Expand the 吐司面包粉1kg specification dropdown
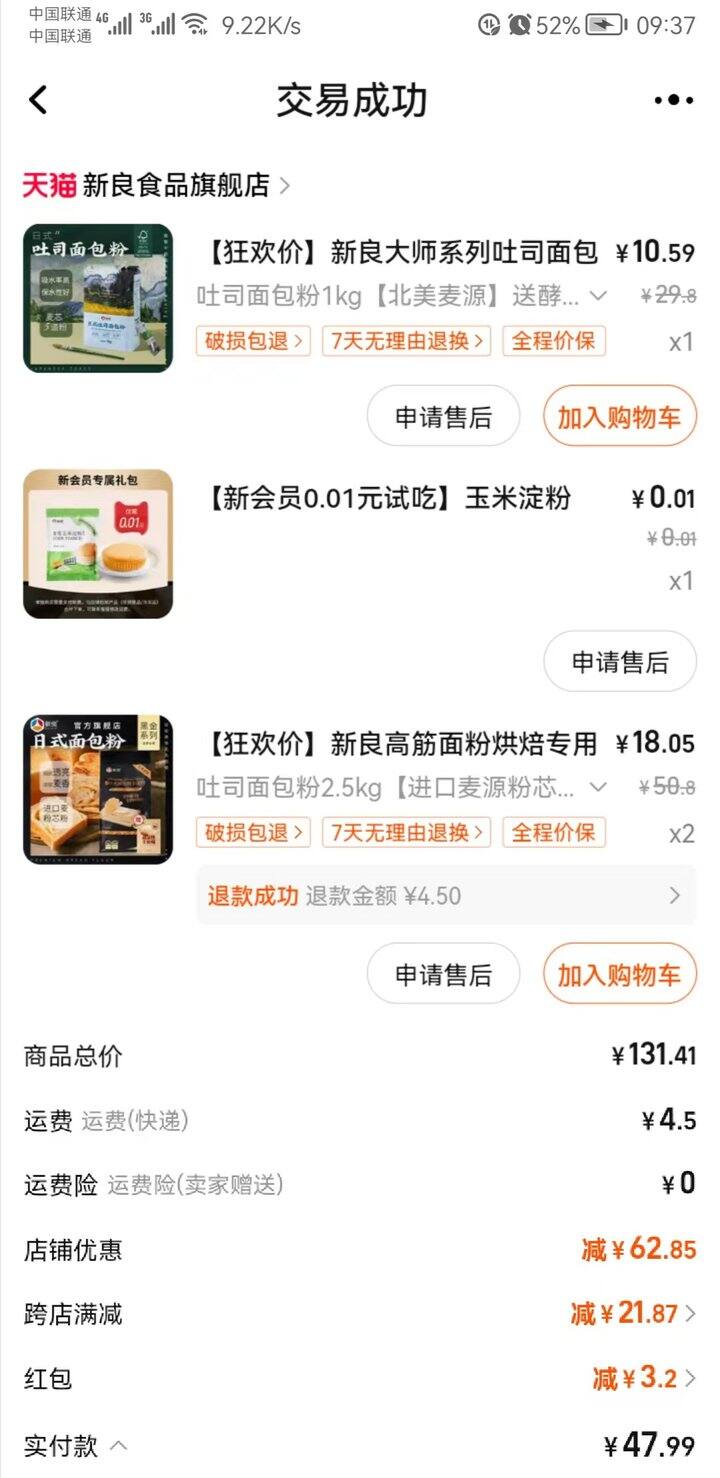Viewport: 720px width, 1478px height. pyautogui.click(x=598, y=296)
